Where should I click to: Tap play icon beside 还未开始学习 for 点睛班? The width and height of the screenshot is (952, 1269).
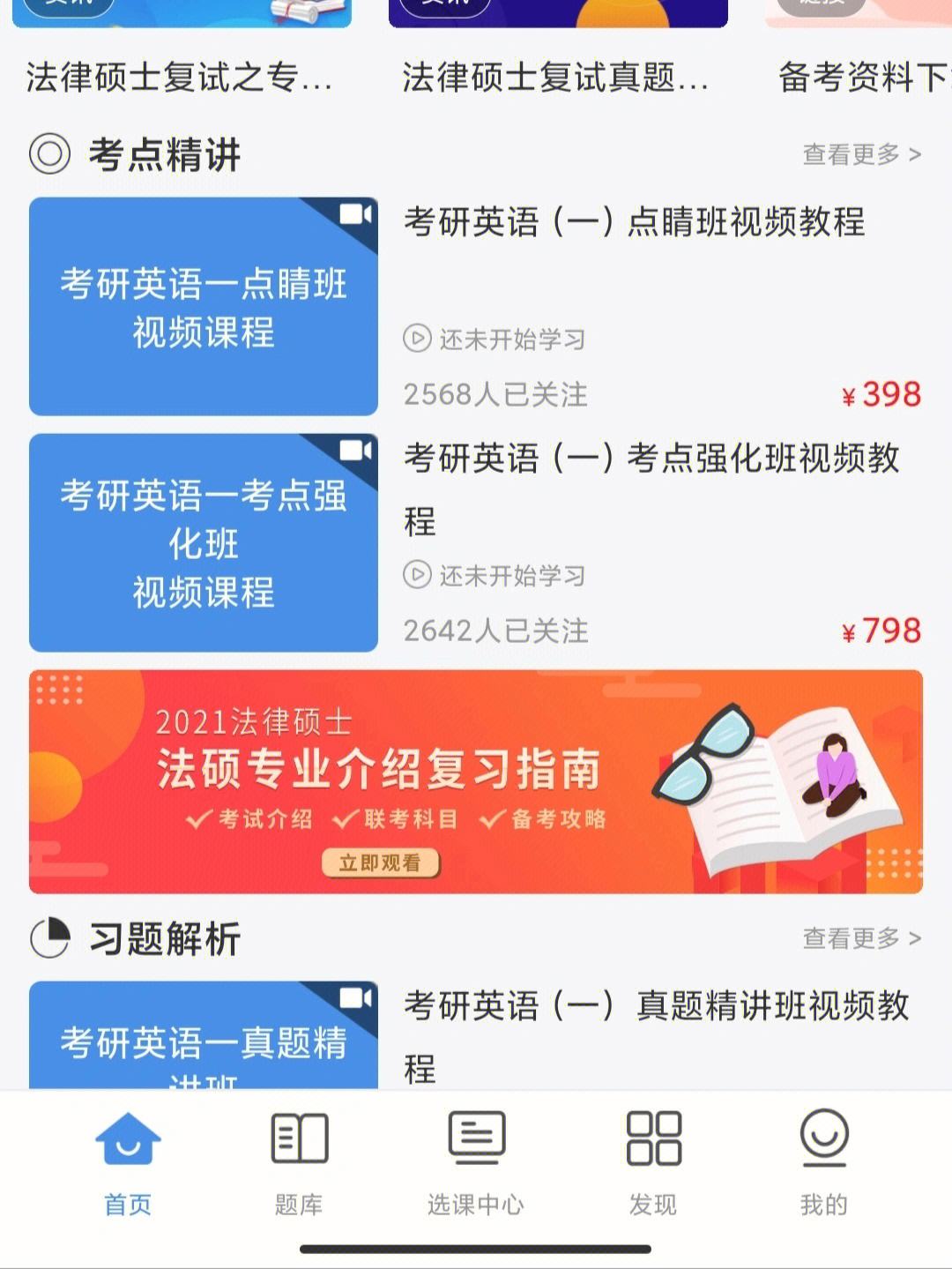pos(416,339)
